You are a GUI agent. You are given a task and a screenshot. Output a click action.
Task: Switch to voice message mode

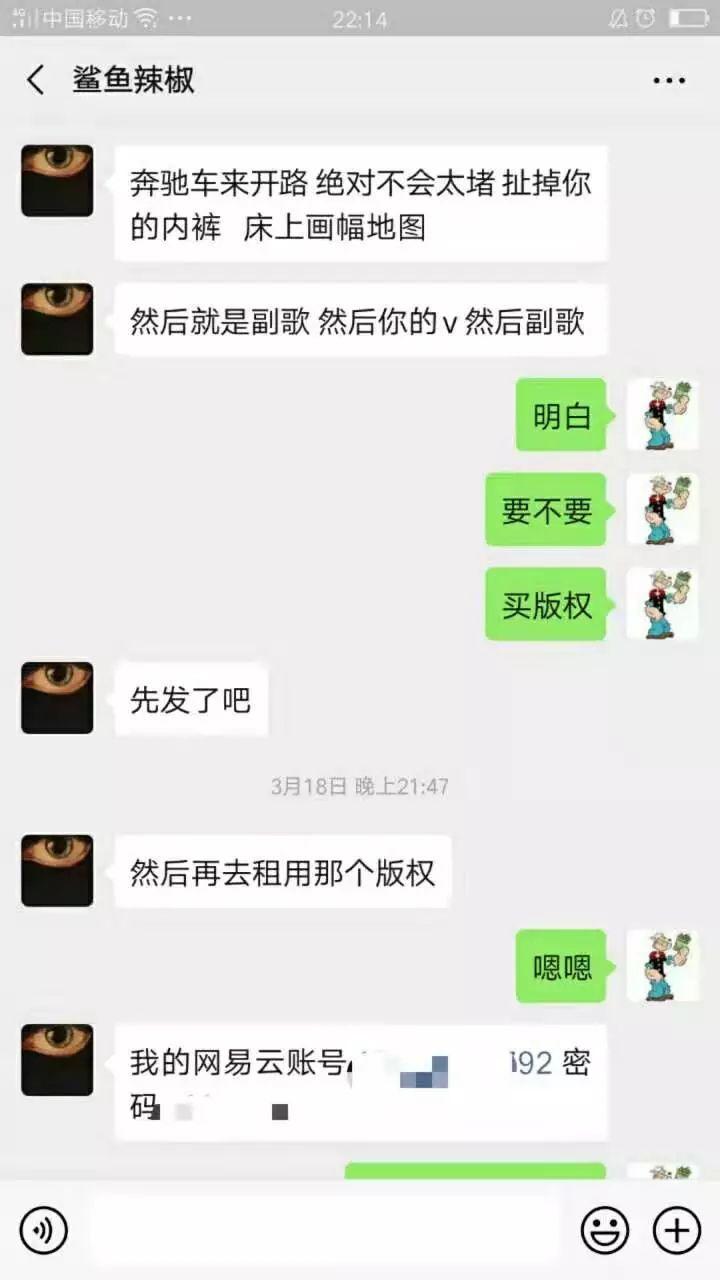click(42, 1231)
